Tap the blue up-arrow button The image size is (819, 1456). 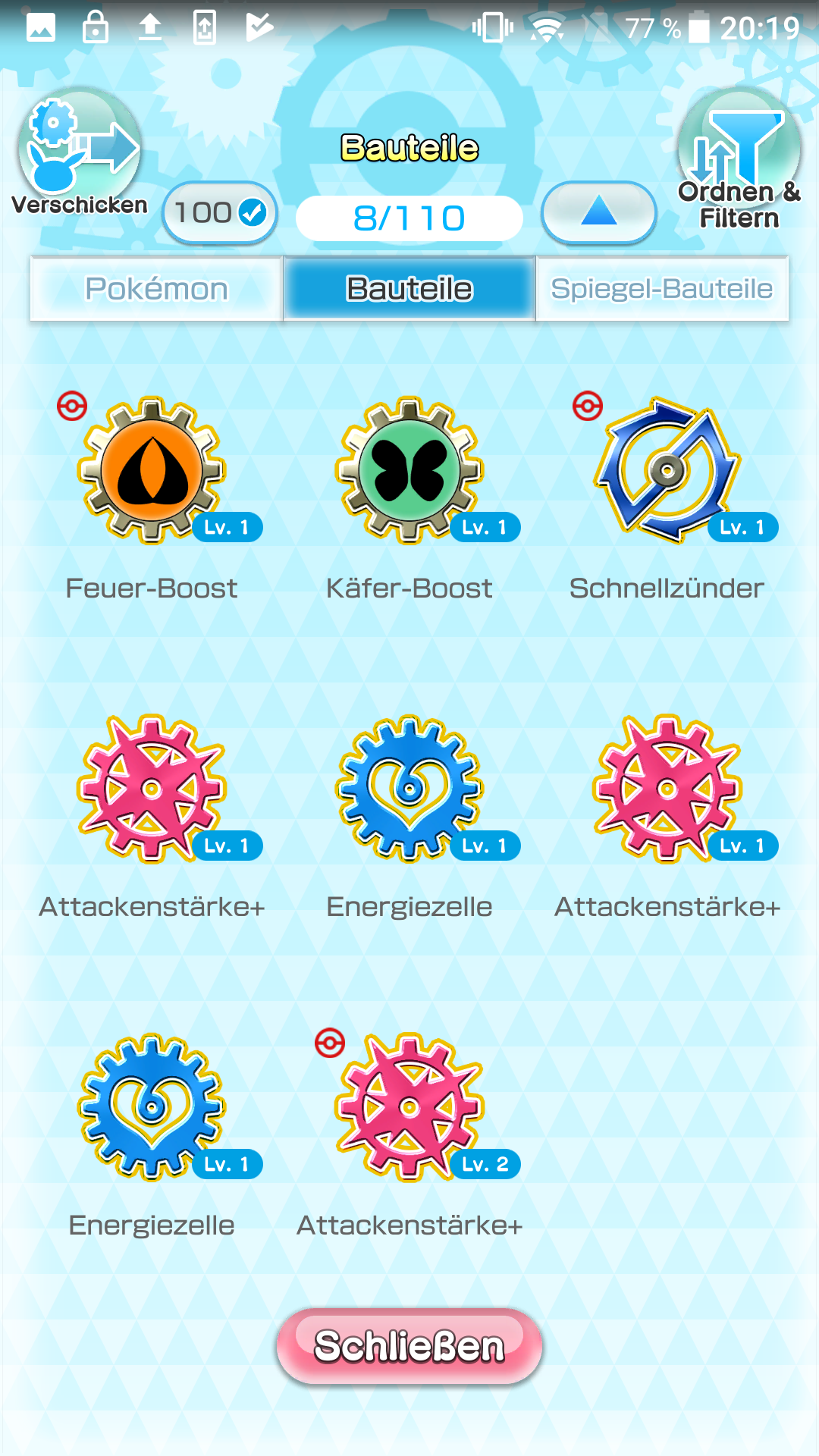click(598, 213)
